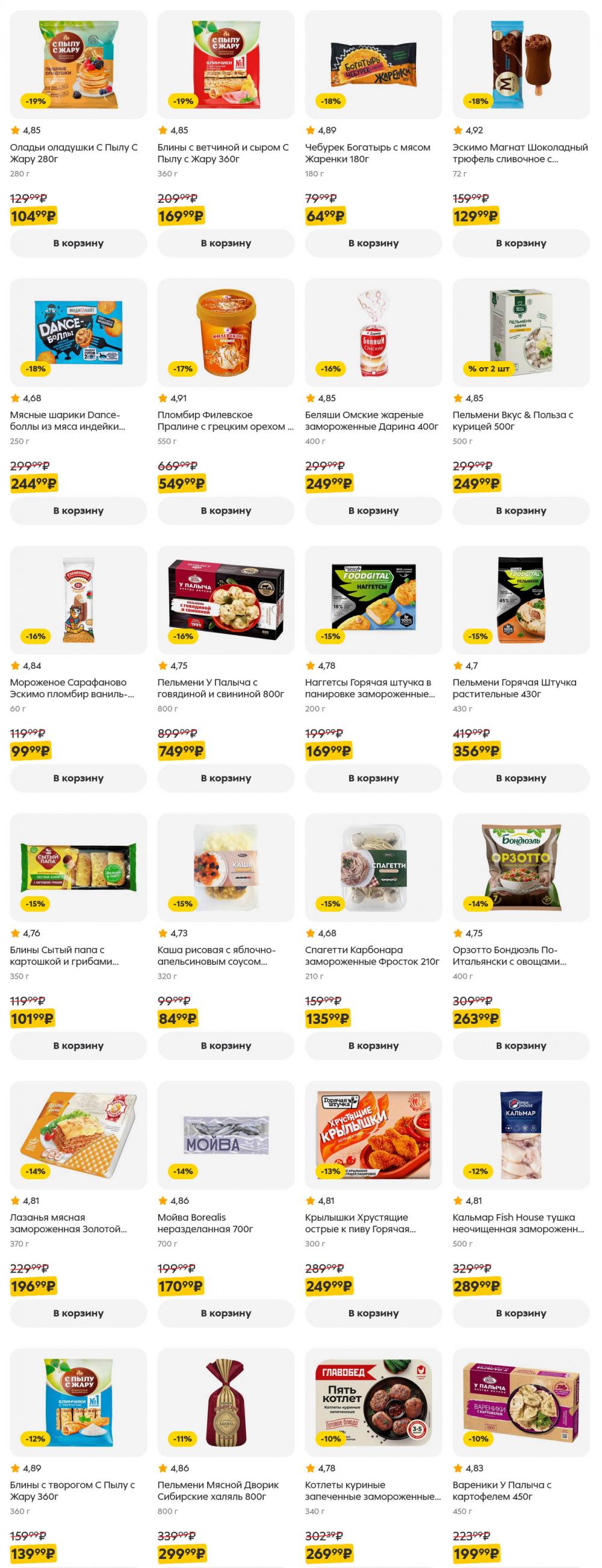This screenshot has height=1568, width=602.
Task: Open the Котлеты куриные Главобед product card
Action: tap(373, 1402)
